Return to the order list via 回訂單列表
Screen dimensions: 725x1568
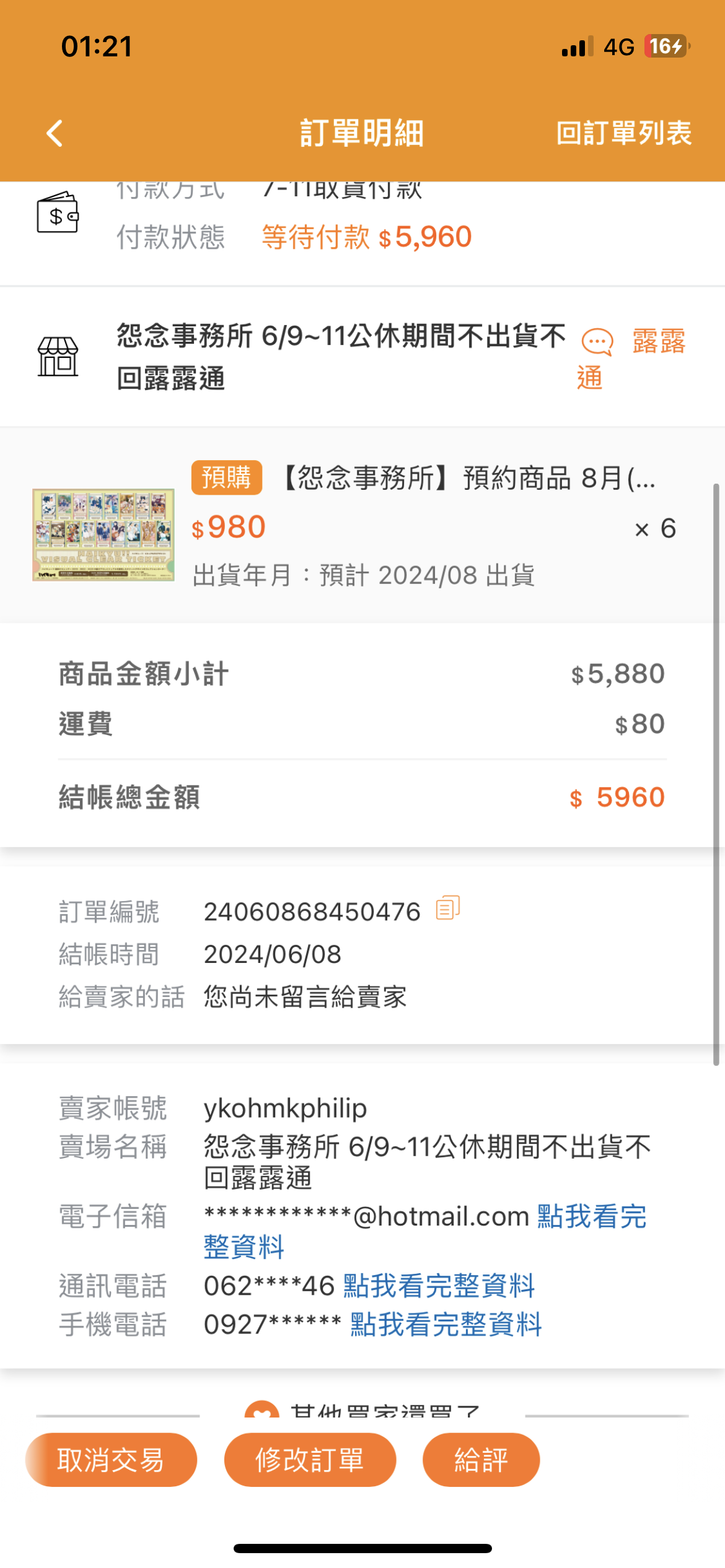(x=623, y=133)
